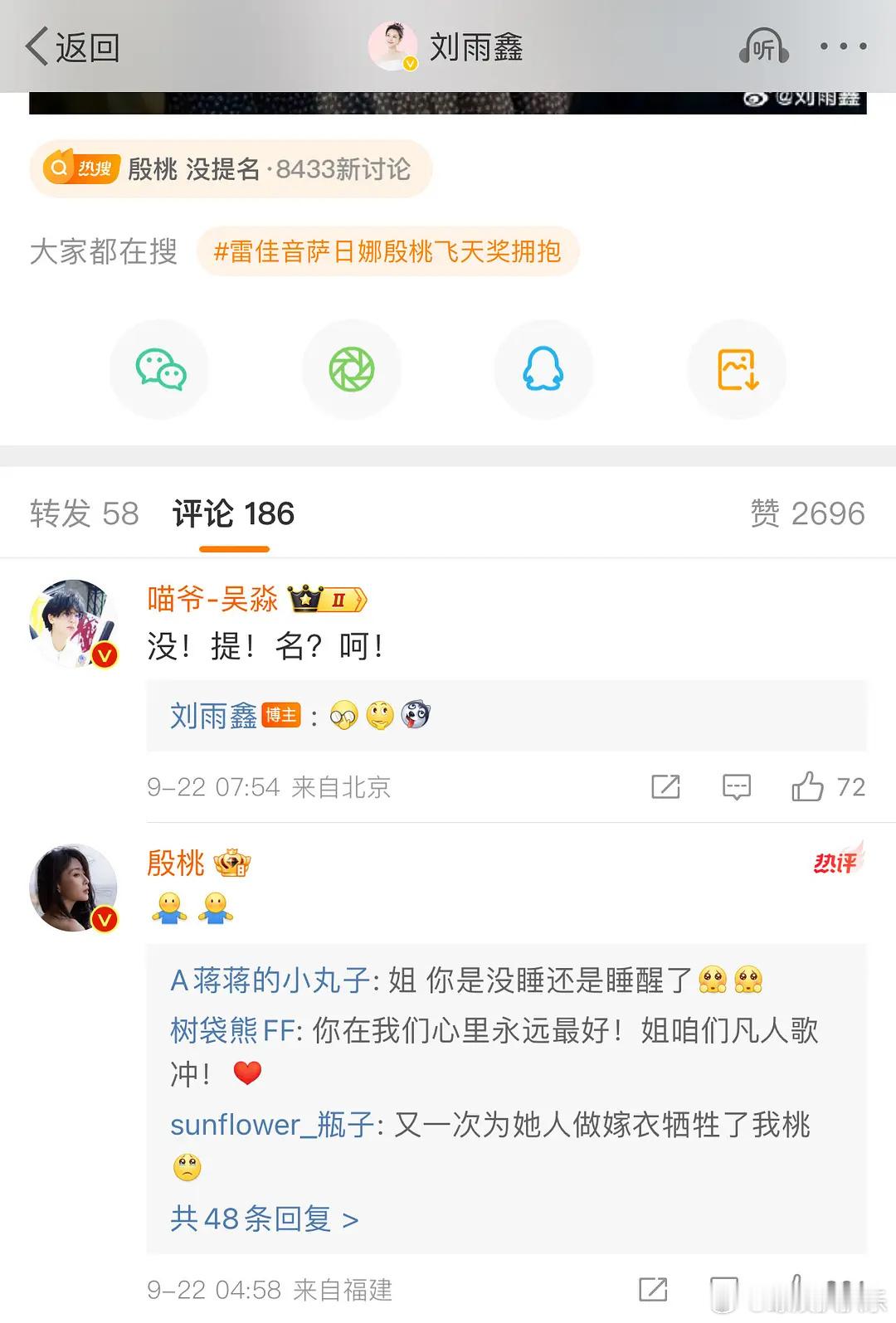Viewport: 896px width, 1323px height.
Task: Like 喵爷-吴淼's comment showing 72 likes
Action: point(809,786)
